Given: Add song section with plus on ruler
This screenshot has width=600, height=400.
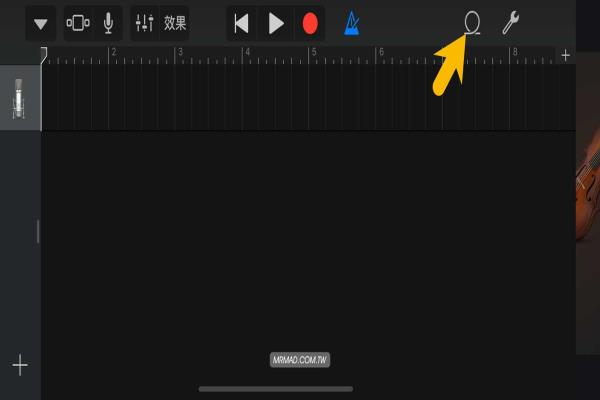Looking at the screenshot, I should click(566, 55).
